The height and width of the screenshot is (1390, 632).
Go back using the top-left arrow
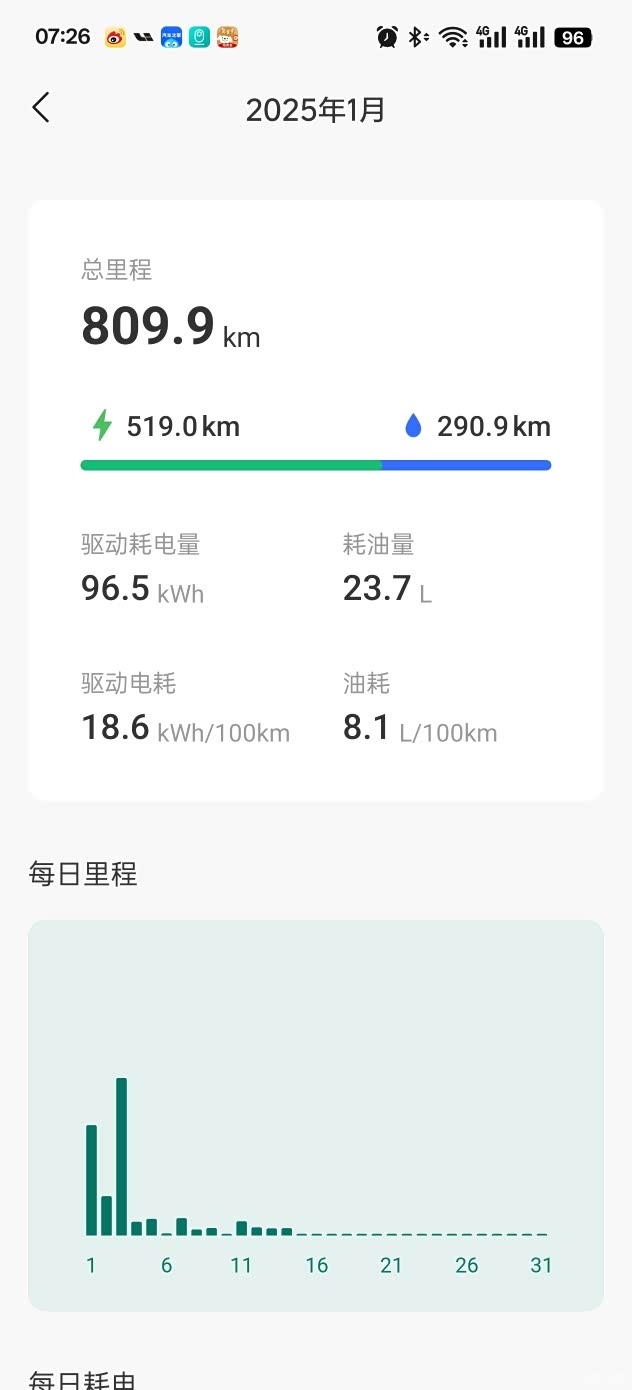click(41, 108)
